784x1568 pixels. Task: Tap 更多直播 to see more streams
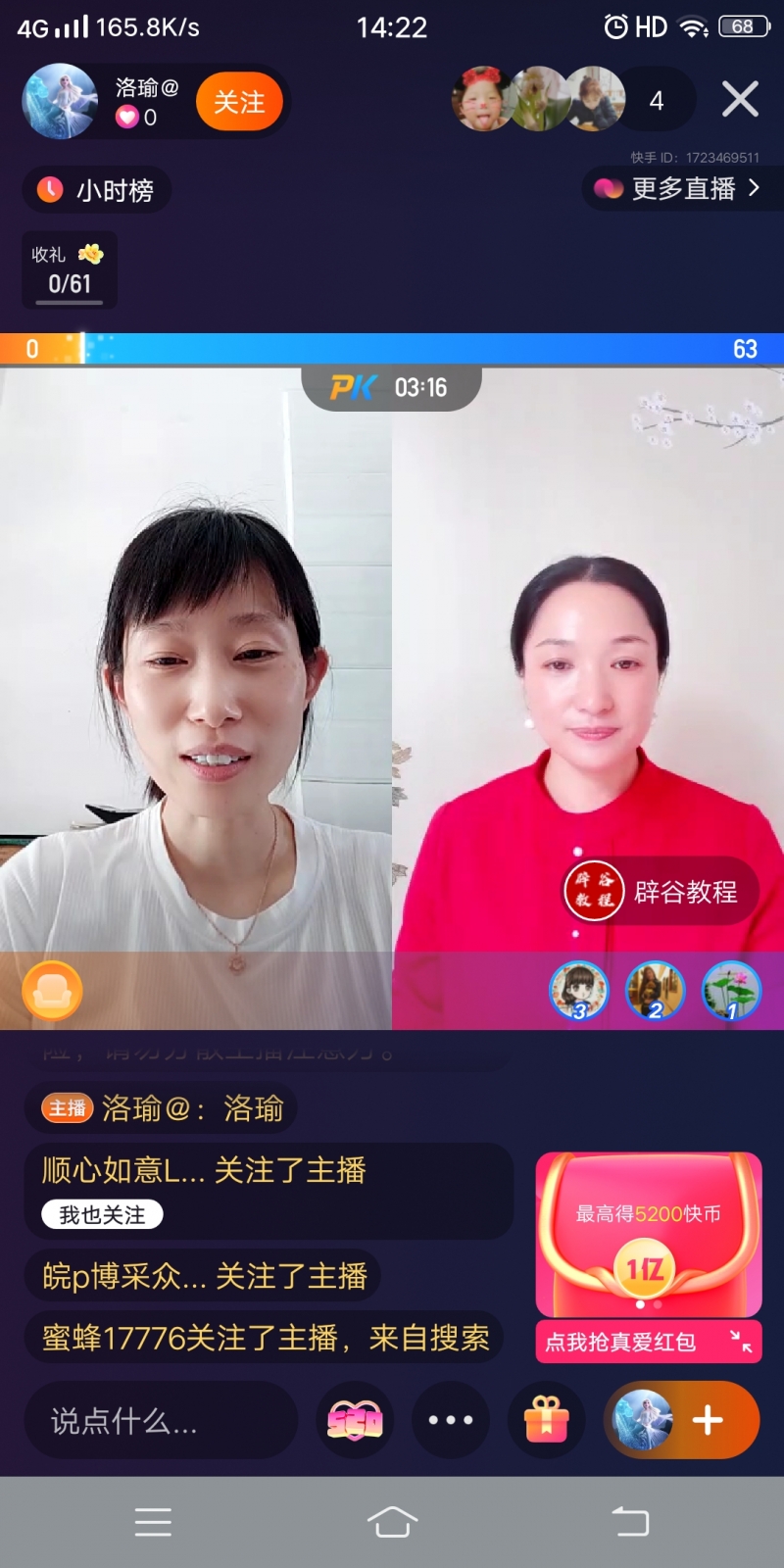tap(682, 188)
